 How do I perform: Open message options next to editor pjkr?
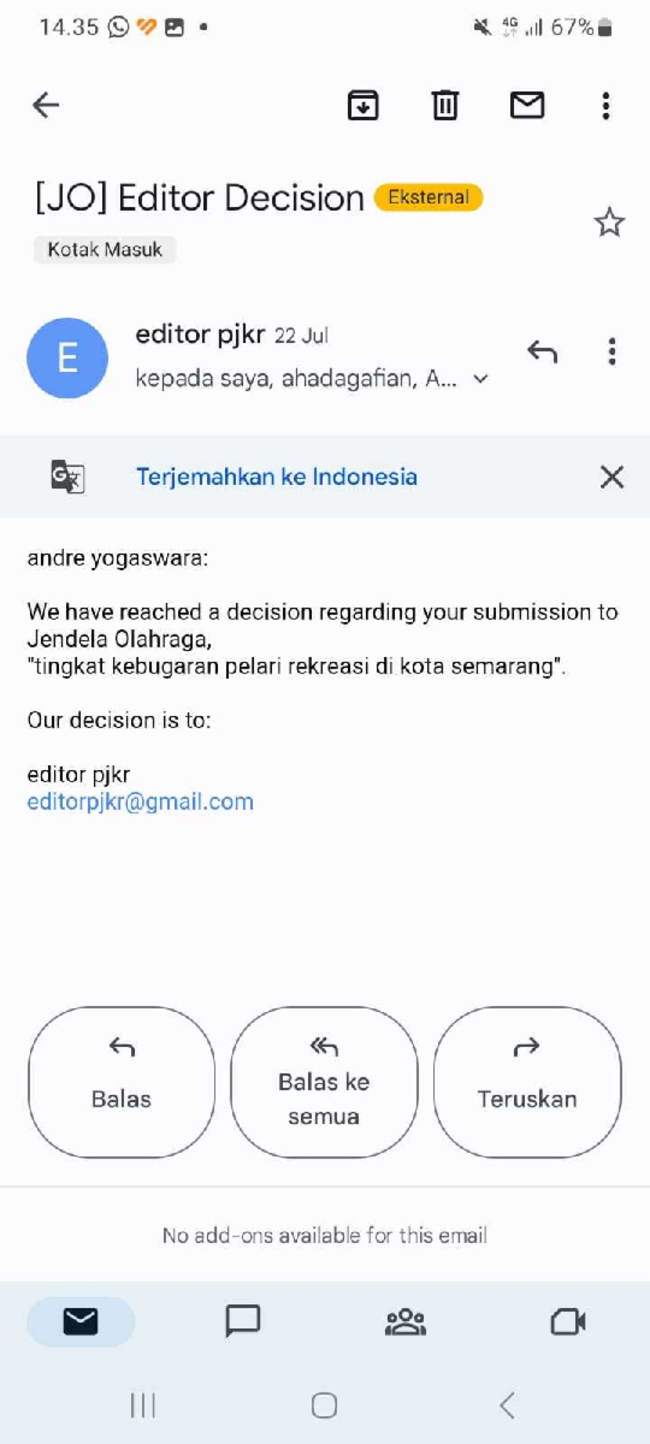(612, 352)
